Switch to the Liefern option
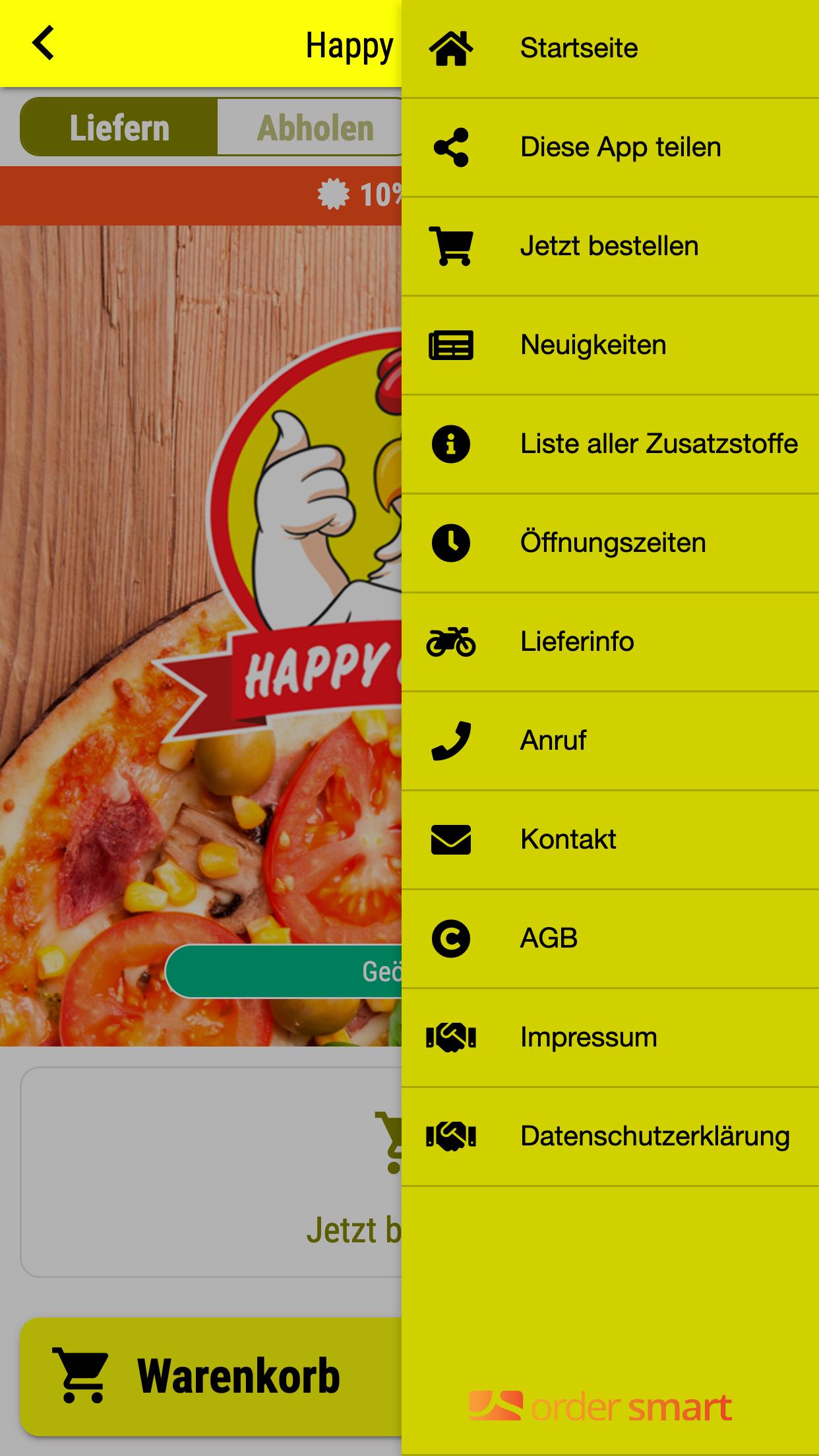This screenshot has width=819, height=1456. (x=119, y=127)
